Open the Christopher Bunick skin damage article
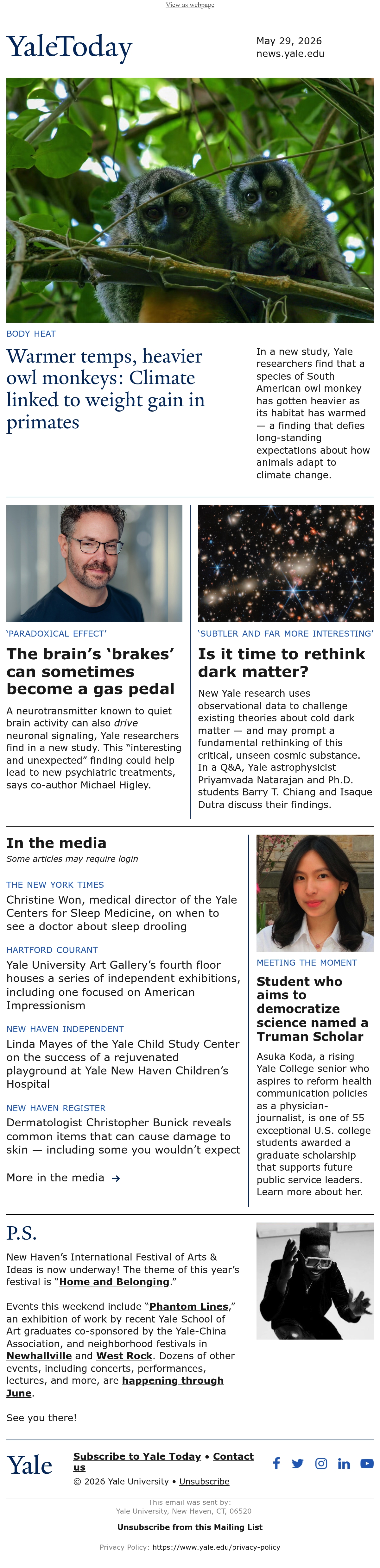 (x=123, y=1136)
